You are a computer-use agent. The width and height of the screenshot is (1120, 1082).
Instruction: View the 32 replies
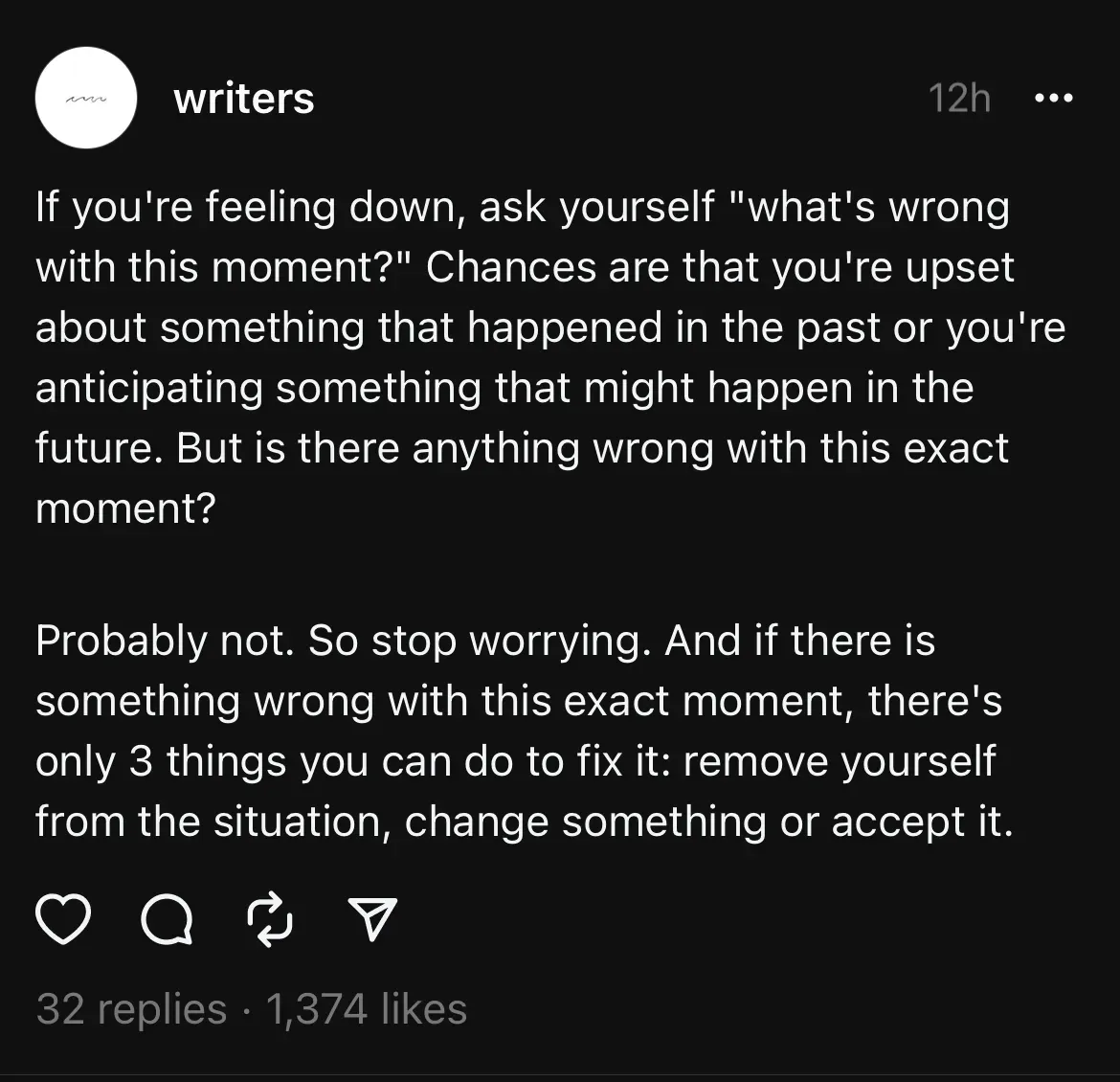(131, 1009)
